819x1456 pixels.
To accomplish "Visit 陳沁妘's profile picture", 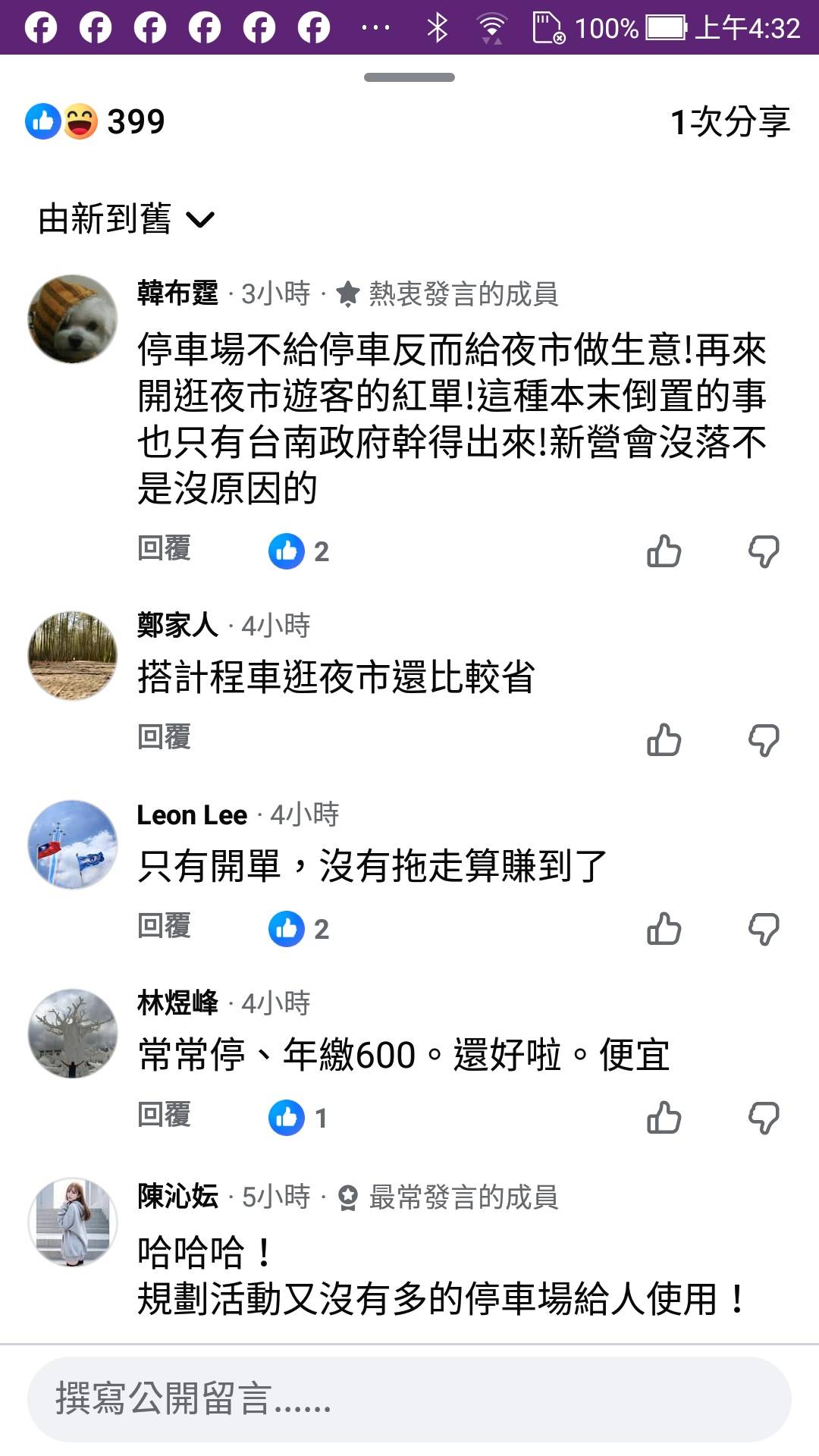I will (73, 1222).
